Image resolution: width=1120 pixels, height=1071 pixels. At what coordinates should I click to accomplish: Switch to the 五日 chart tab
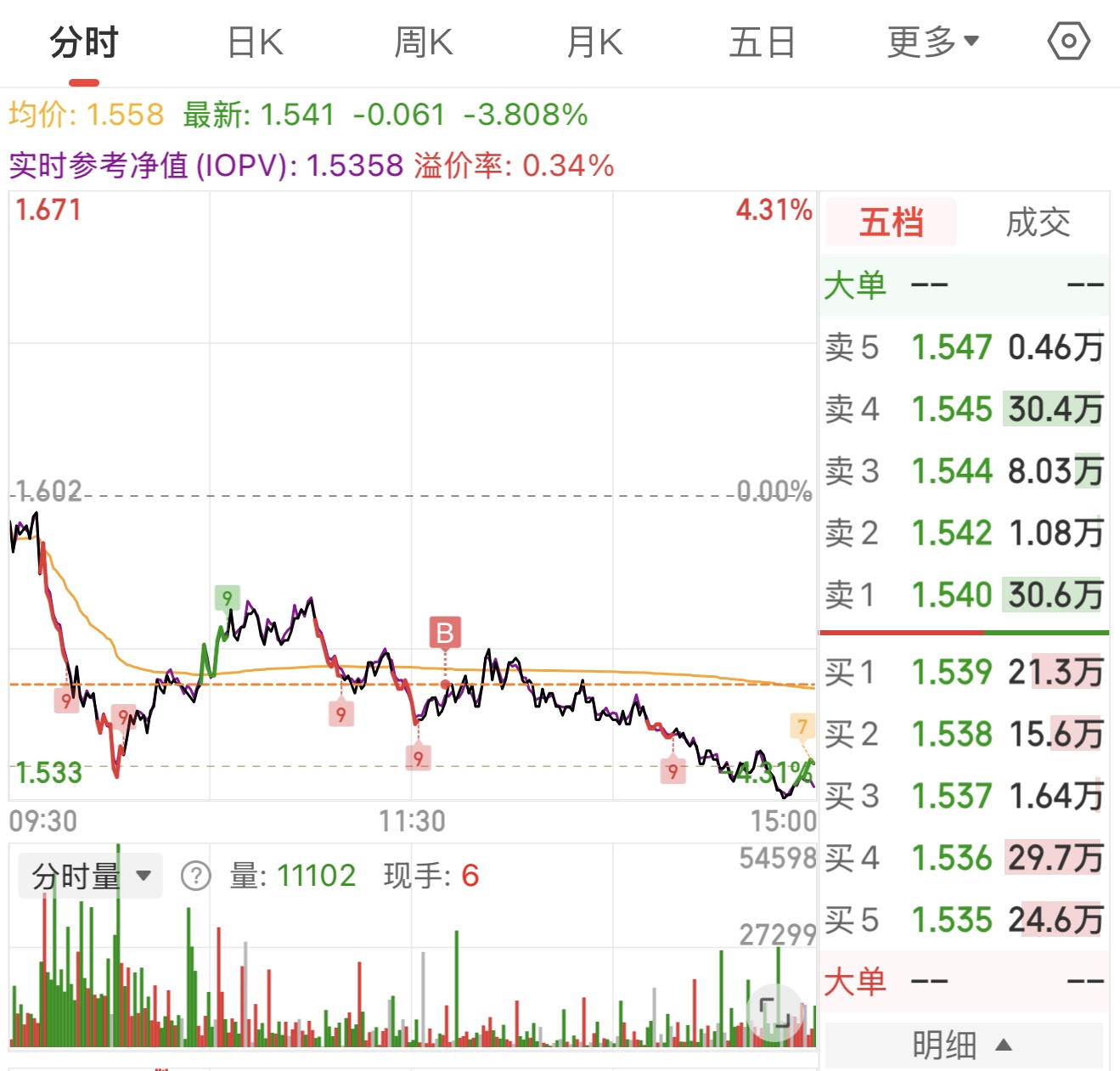pyautogui.click(x=762, y=42)
